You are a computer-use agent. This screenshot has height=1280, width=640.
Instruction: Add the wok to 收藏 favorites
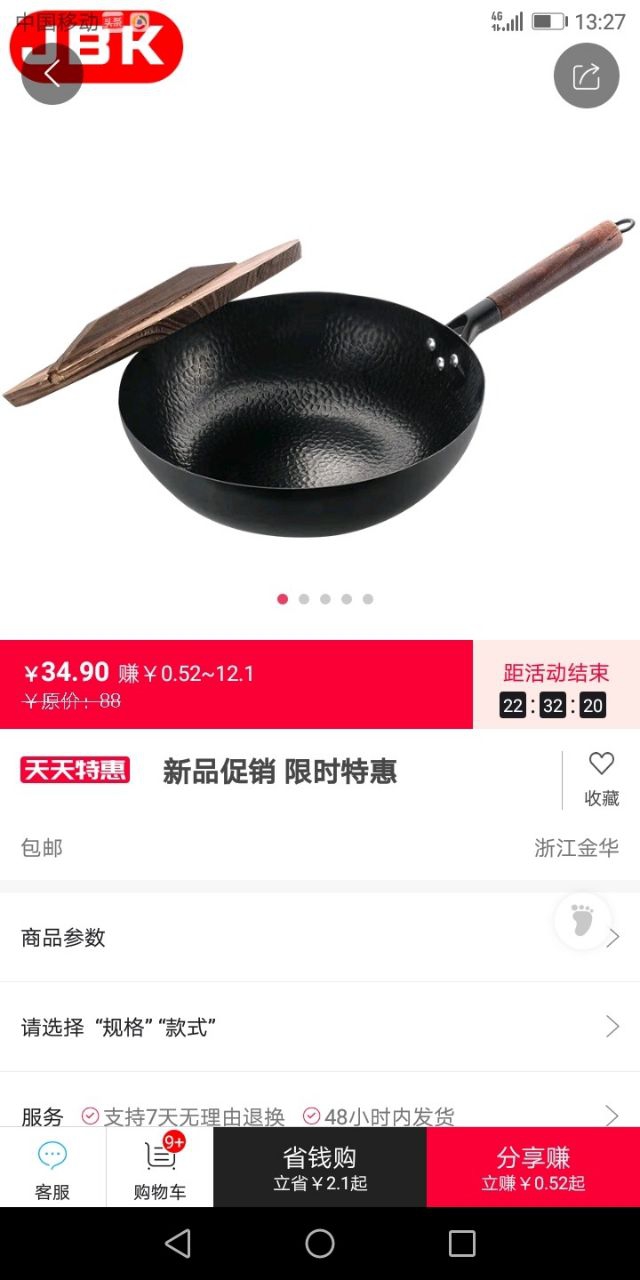pyautogui.click(x=601, y=779)
